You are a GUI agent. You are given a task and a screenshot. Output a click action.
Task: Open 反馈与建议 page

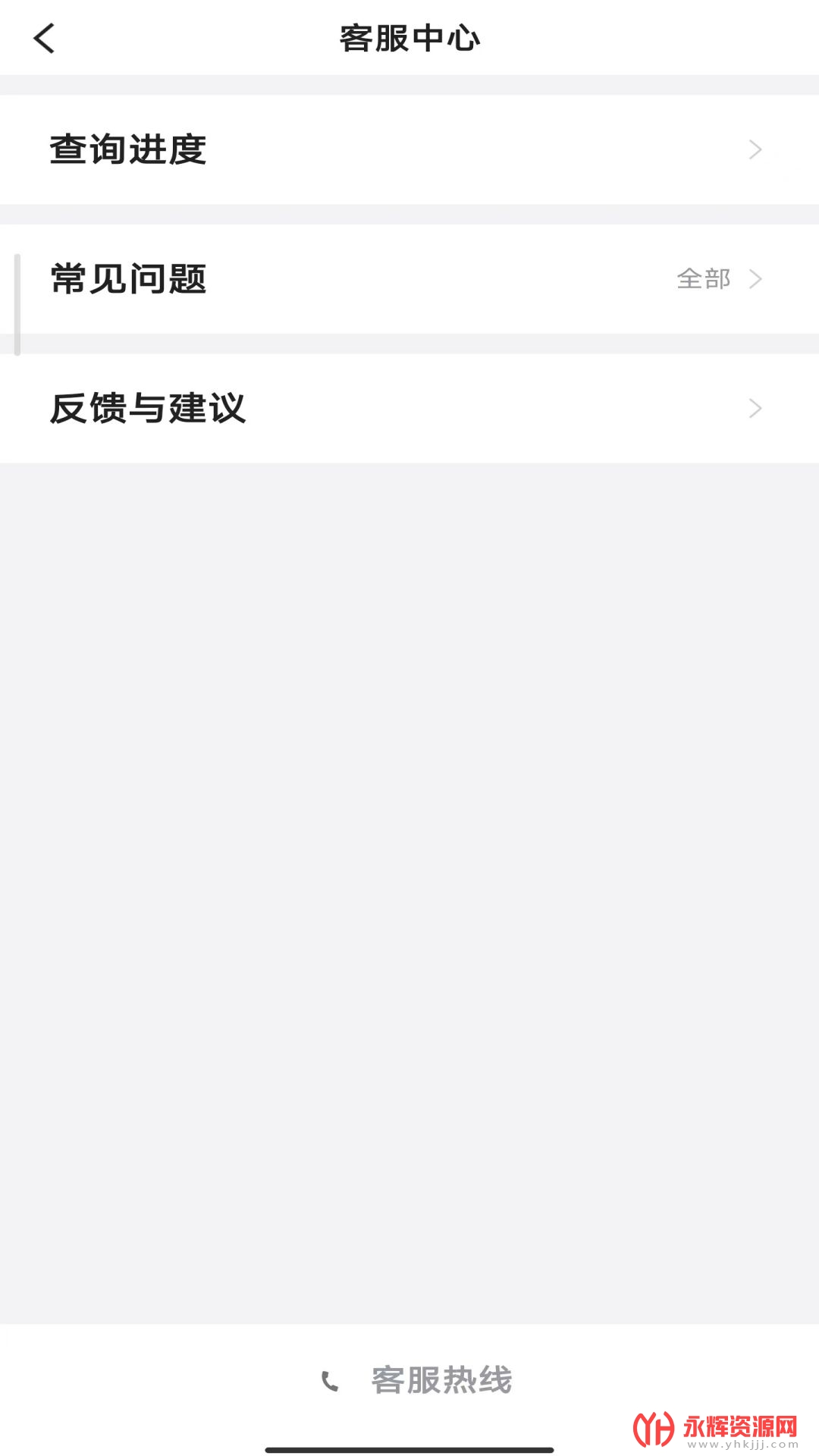[409, 408]
